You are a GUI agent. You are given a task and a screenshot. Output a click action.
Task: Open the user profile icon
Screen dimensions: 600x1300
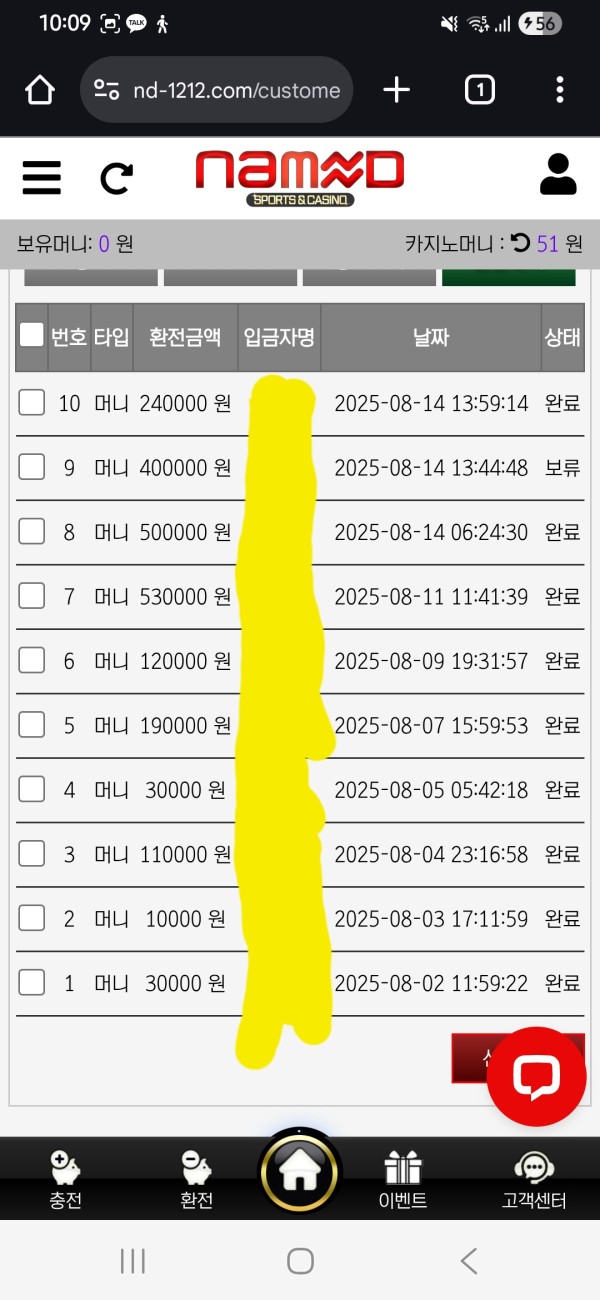(x=558, y=175)
